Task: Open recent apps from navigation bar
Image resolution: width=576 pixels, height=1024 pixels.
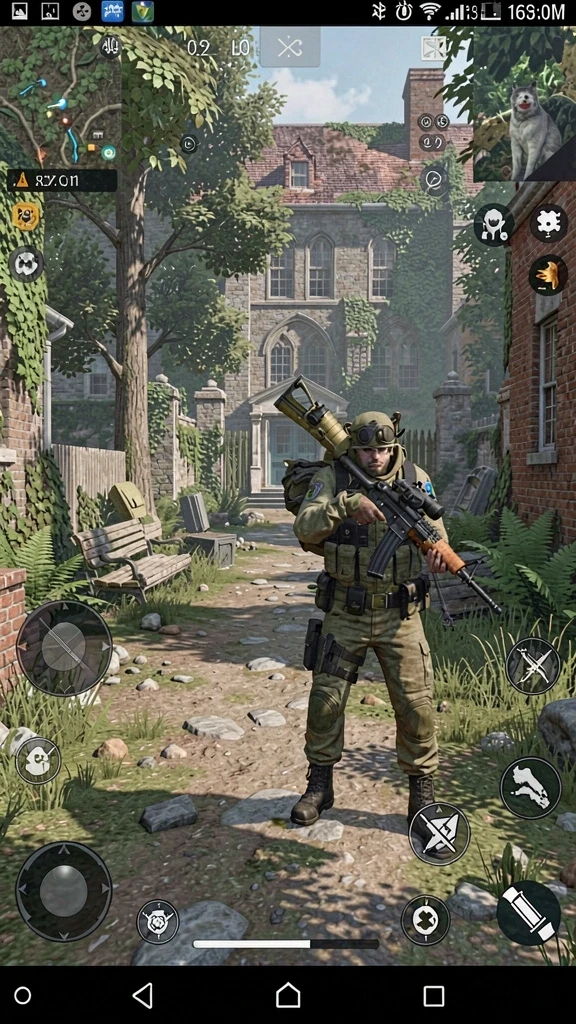Action: [434, 996]
